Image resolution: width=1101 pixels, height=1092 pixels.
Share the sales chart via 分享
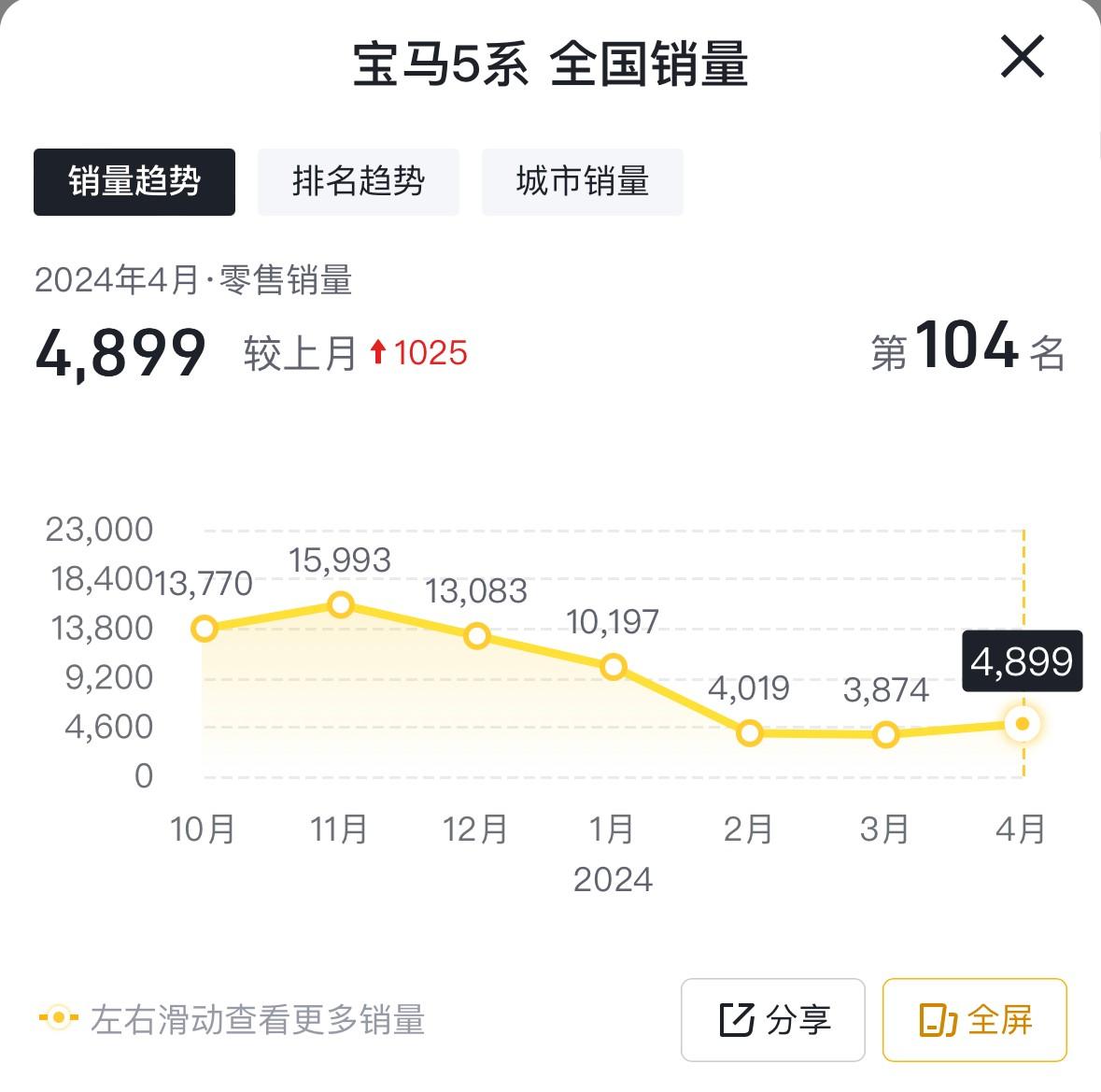click(773, 1020)
